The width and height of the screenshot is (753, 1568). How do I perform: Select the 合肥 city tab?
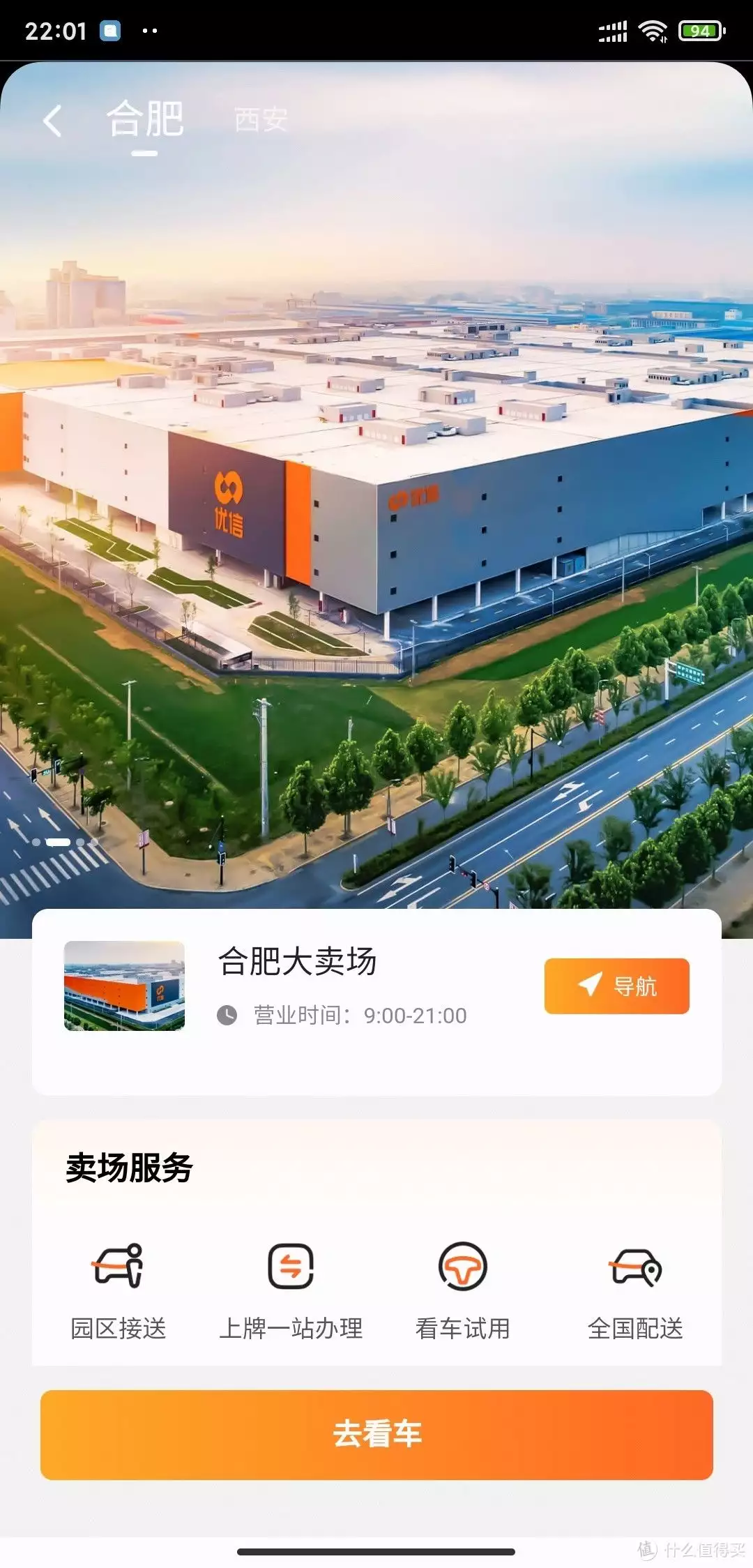tap(145, 119)
